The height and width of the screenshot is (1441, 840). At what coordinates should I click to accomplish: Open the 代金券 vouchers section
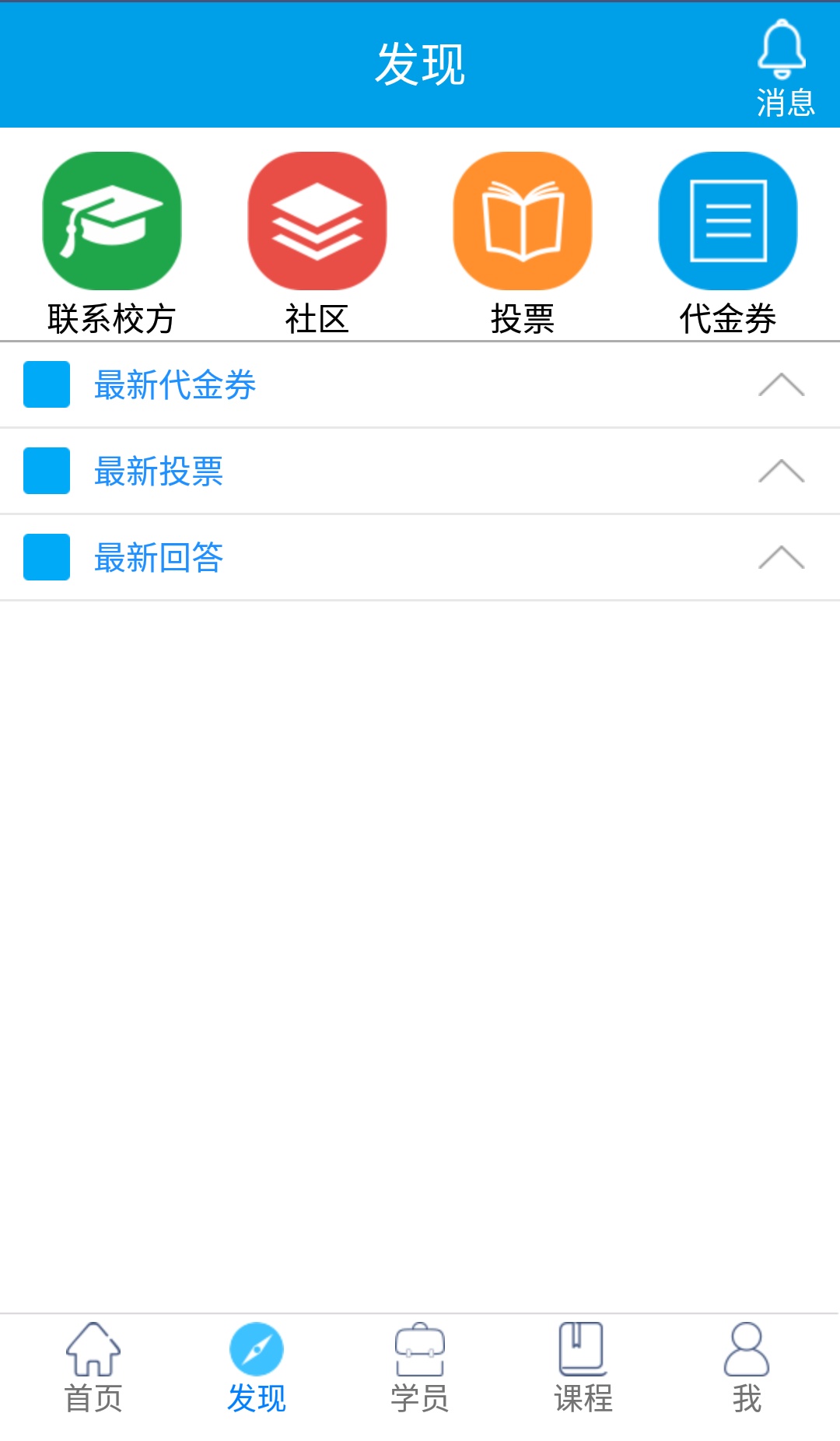click(727, 244)
